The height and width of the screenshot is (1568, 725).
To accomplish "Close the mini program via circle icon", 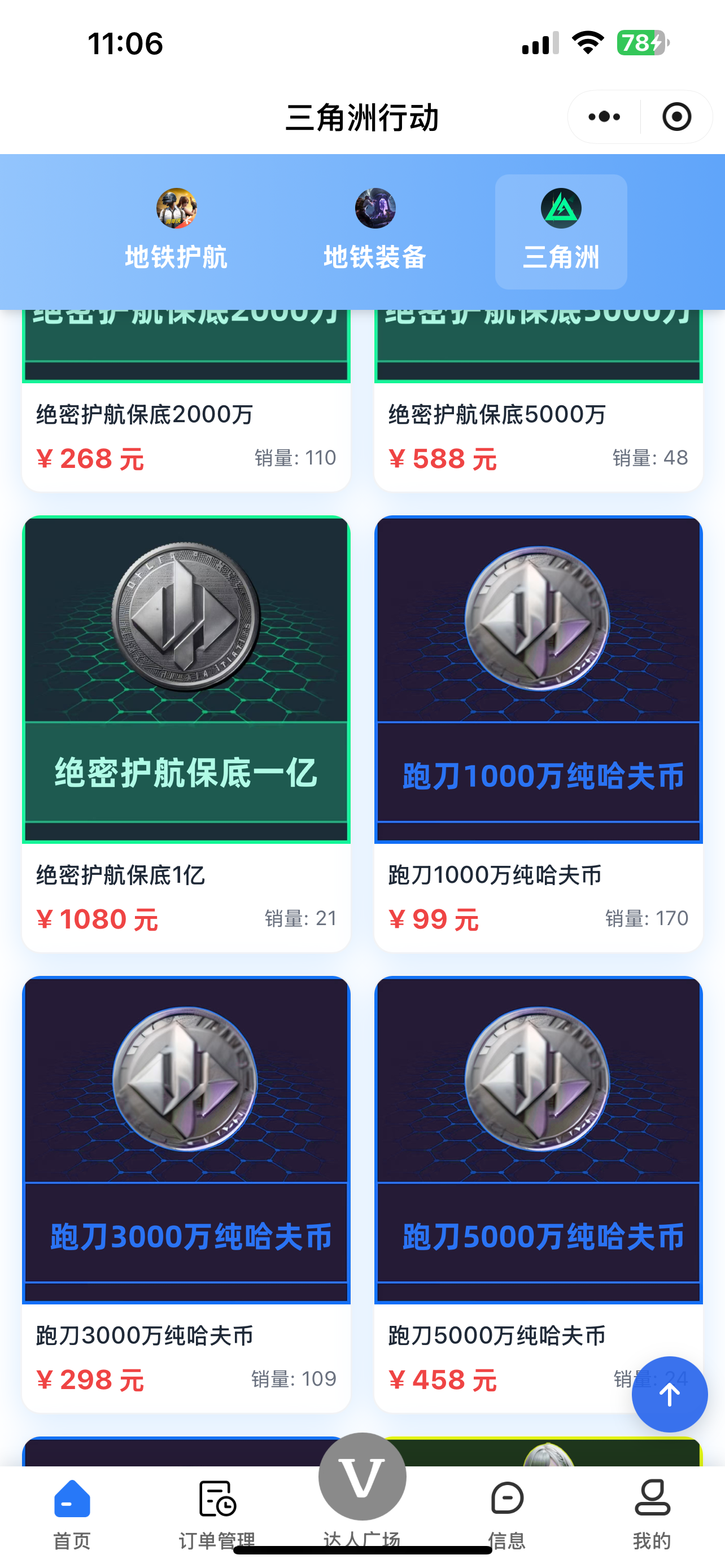I will 676,117.
